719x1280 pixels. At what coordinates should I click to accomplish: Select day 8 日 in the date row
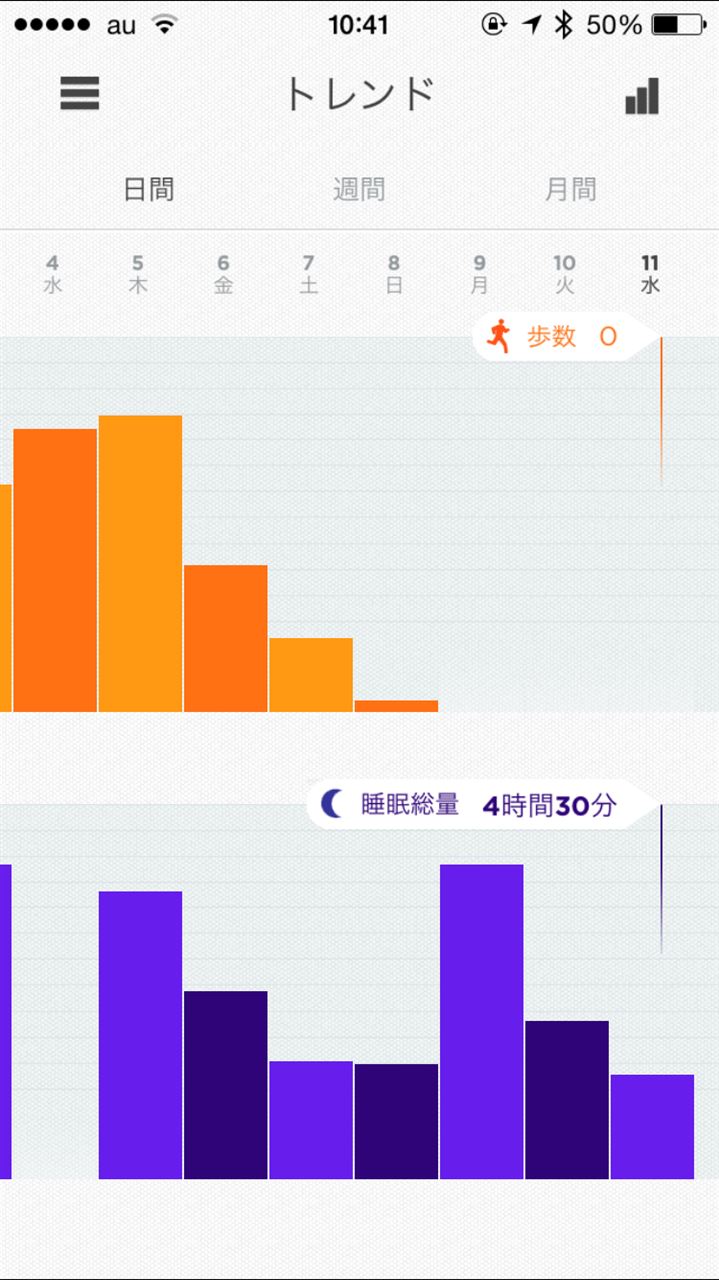tap(394, 274)
